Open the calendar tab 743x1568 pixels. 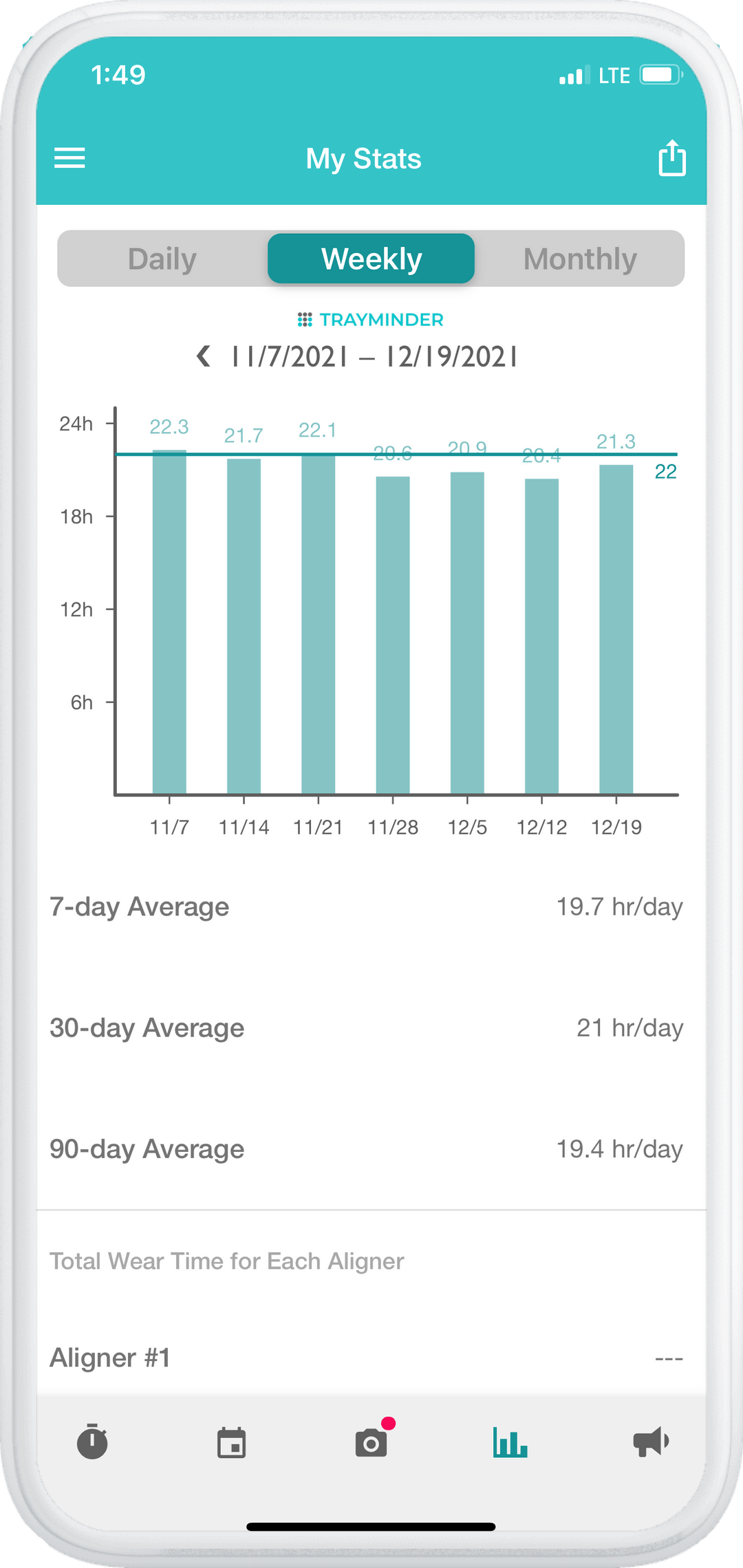point(232,1441)
